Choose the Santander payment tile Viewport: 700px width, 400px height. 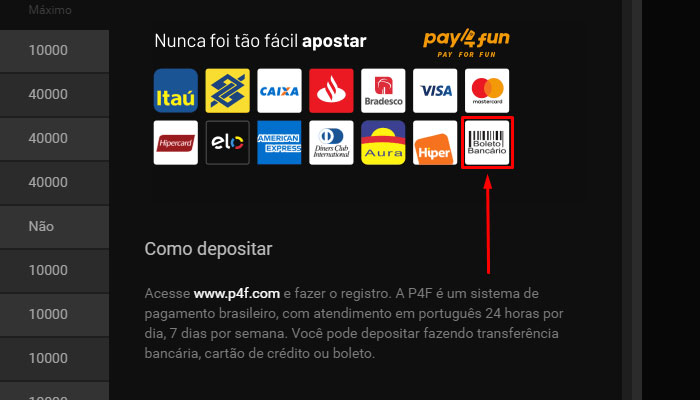pyautogui.click(x=331, y=91)
